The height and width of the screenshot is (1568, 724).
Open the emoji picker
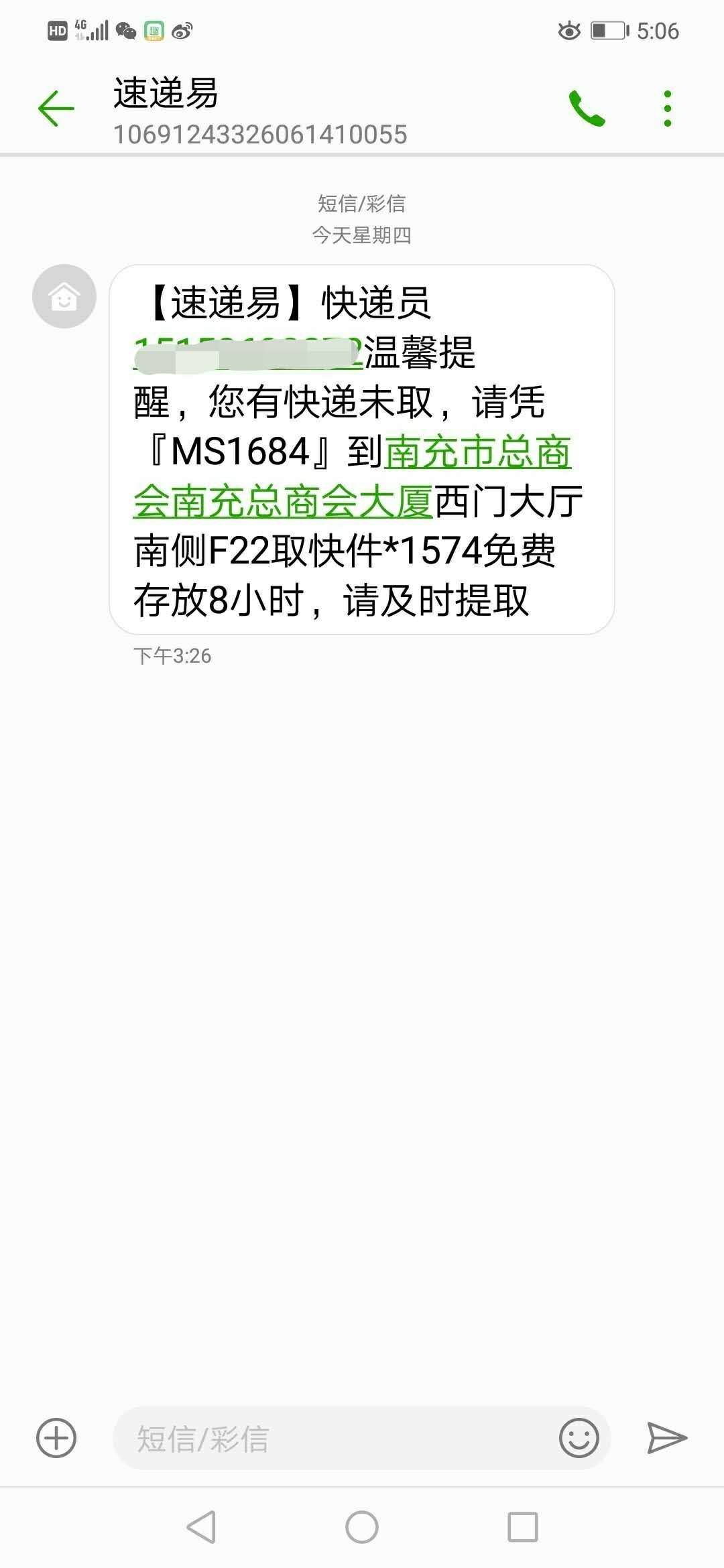(579, 1438)
